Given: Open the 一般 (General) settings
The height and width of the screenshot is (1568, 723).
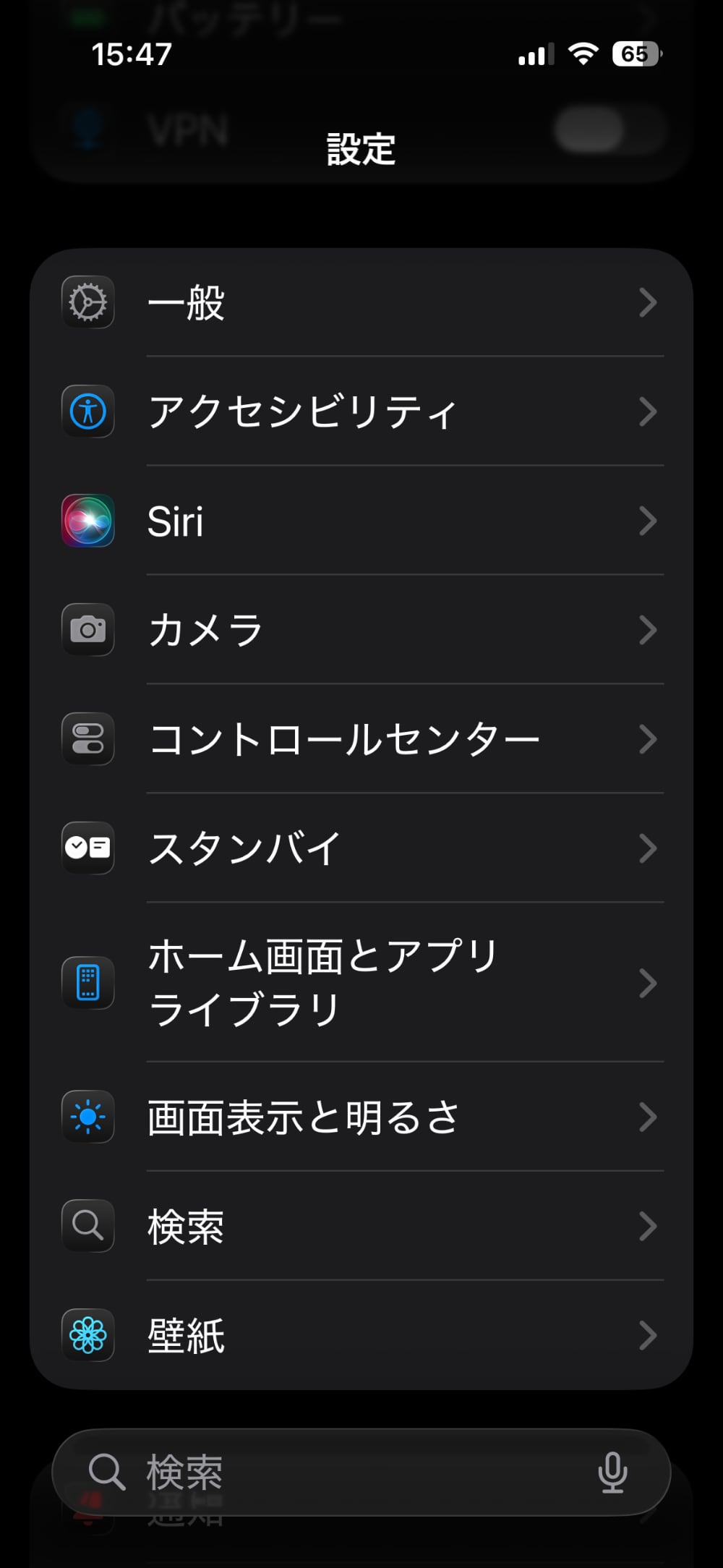Looking at the screenshot, I should click(361, 302).
